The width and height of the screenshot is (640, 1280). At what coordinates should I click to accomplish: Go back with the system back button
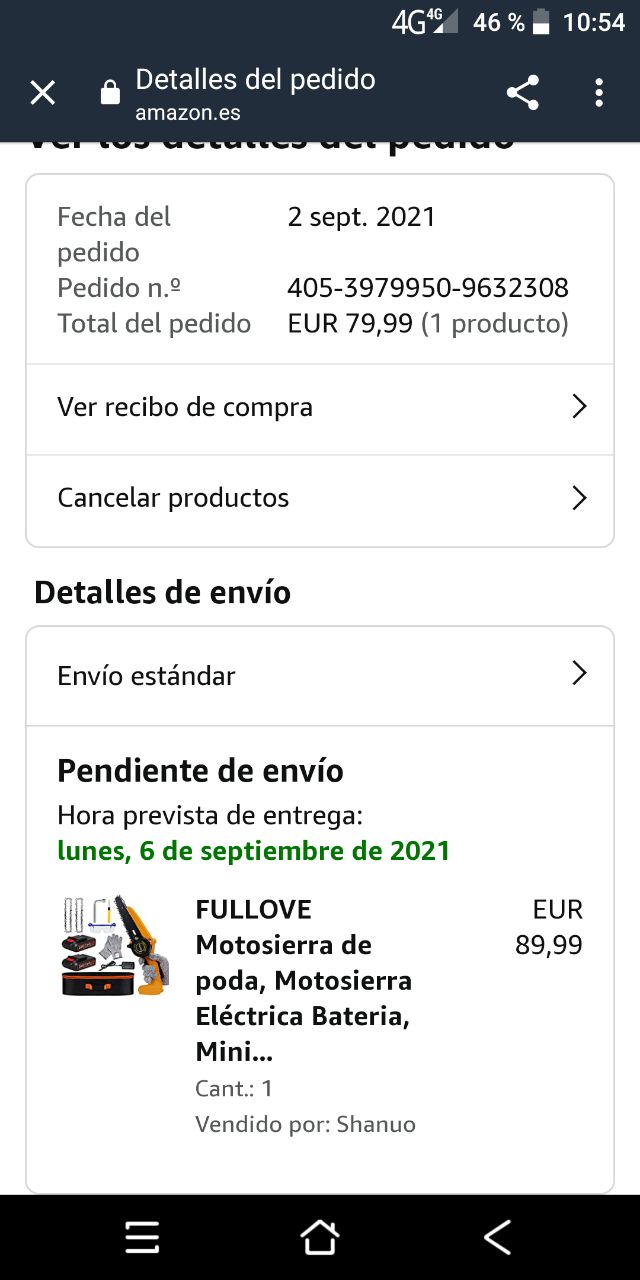[497, 1237]
